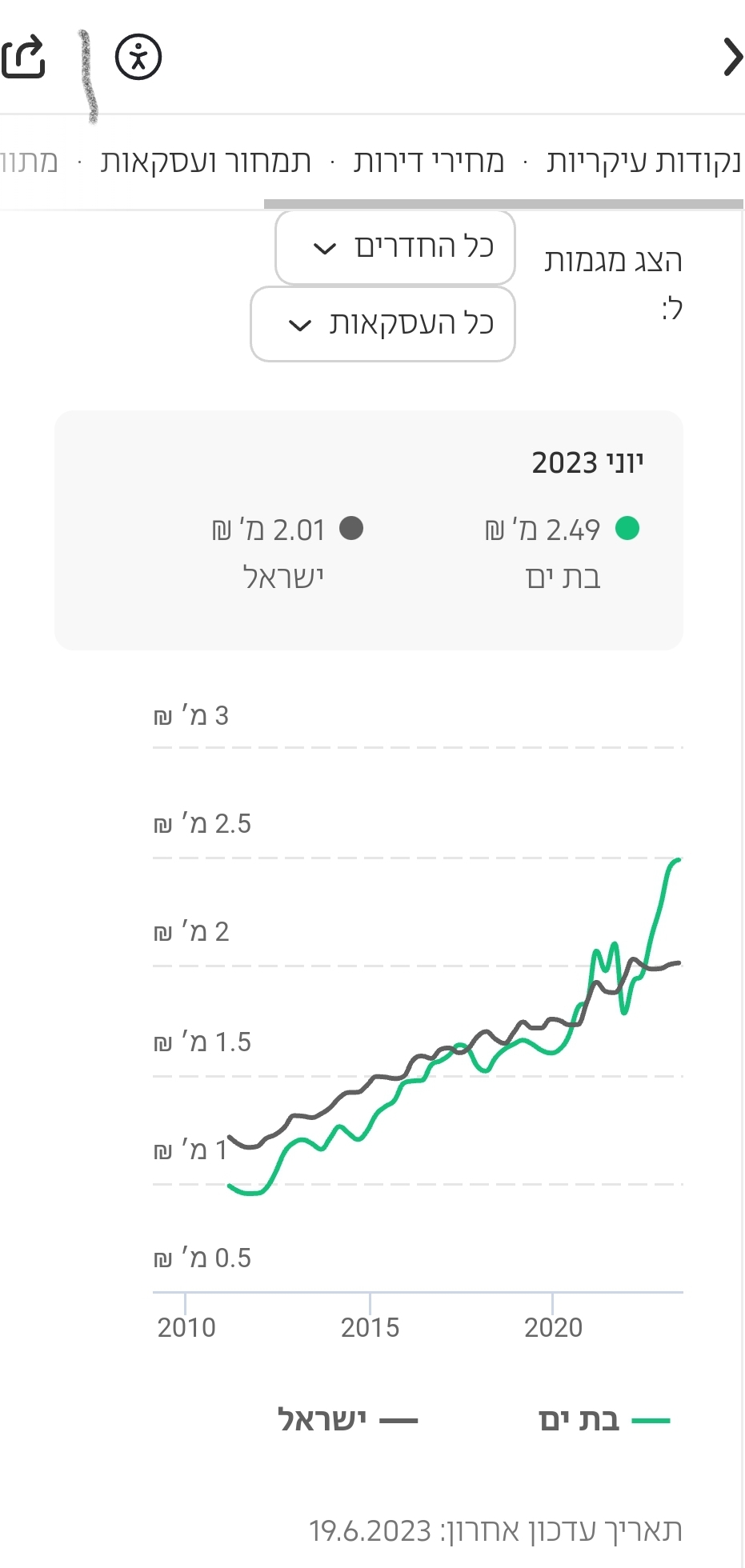Open the accessibility options icon
Screen dimensions: 745x1568
tap(138, 57)
